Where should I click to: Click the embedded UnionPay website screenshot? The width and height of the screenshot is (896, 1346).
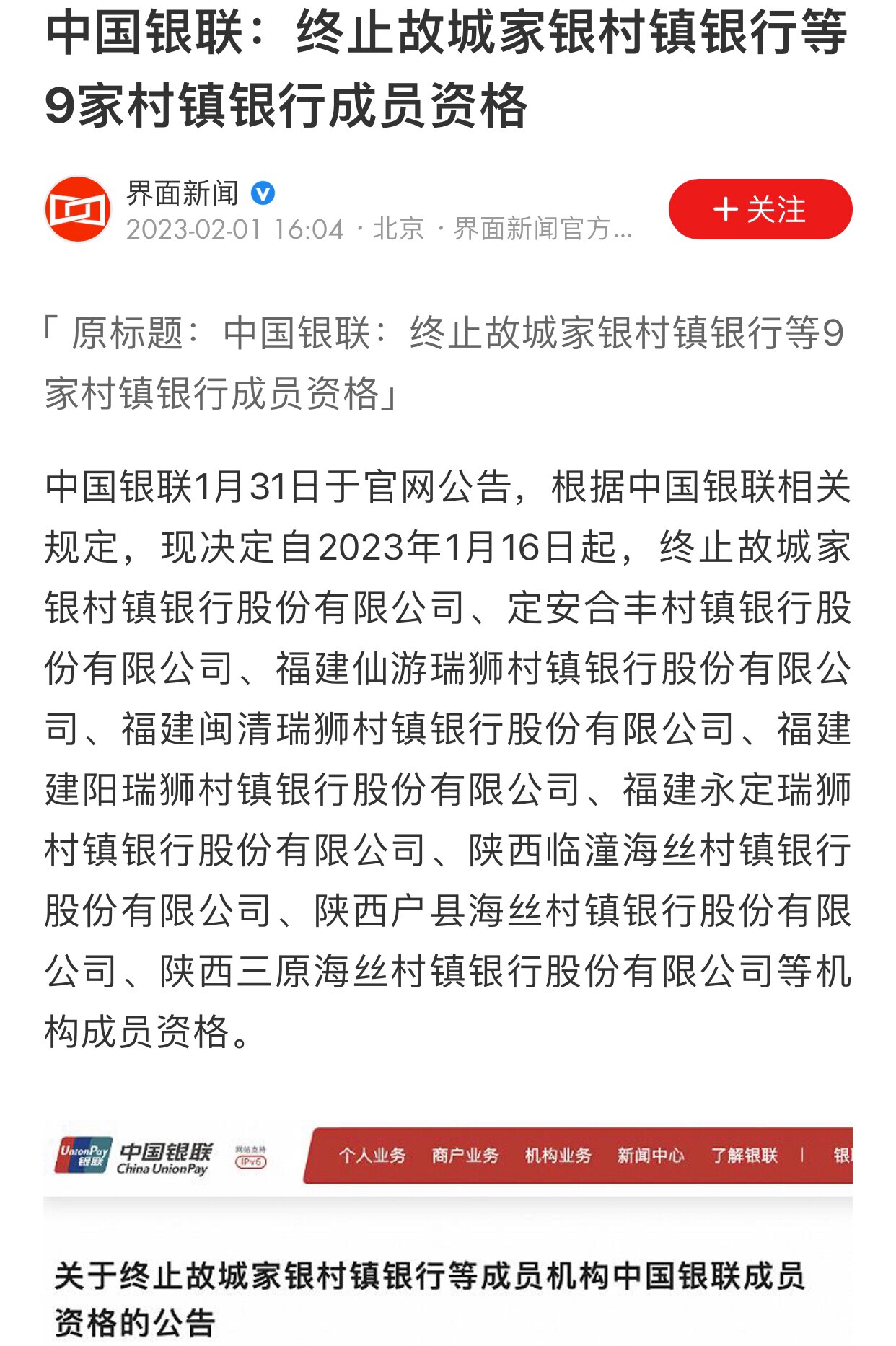point(447,1226)
